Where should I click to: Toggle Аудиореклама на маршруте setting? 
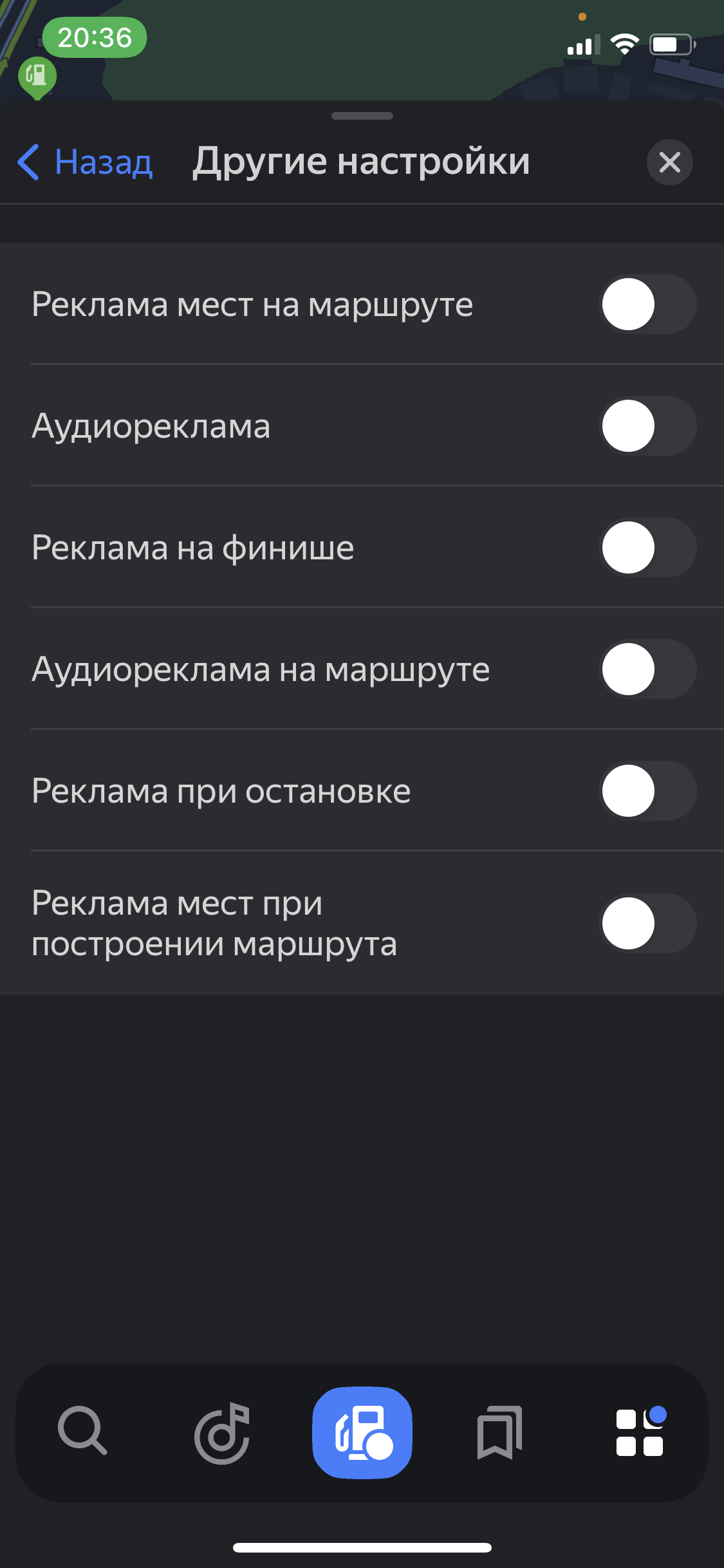tap(648, 669)
